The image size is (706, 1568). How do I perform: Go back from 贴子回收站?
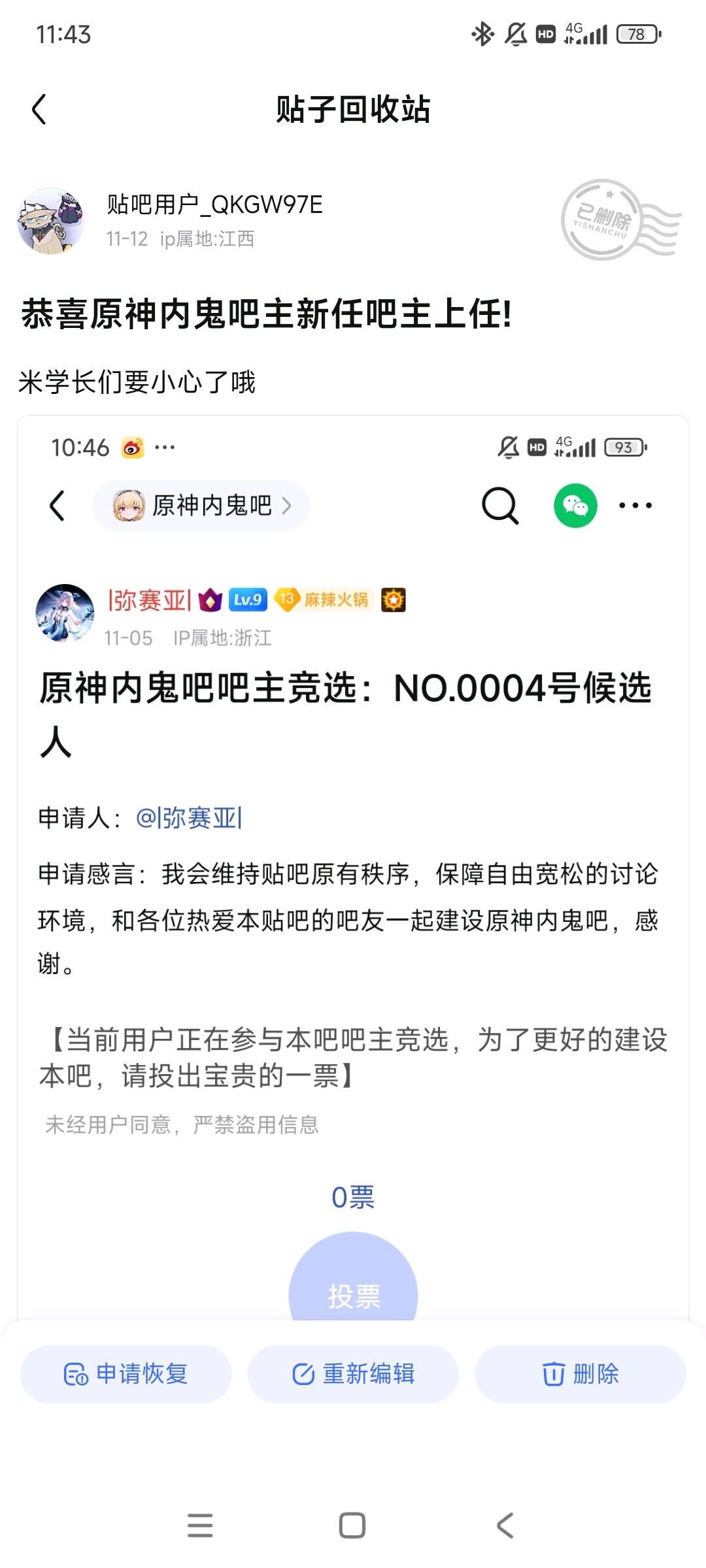tap(39, 109)
